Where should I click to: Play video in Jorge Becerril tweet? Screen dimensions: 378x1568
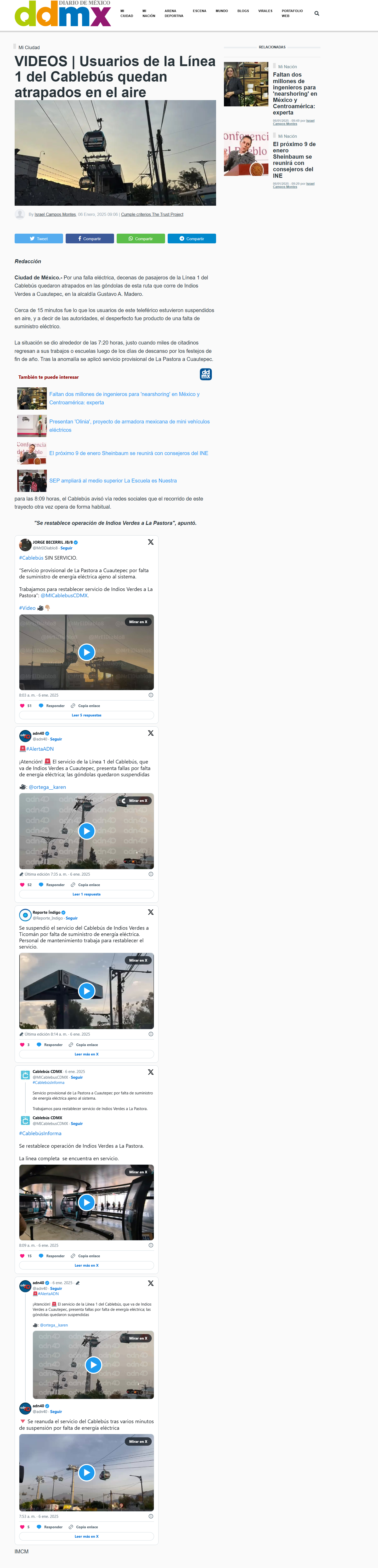pos(87,652)
